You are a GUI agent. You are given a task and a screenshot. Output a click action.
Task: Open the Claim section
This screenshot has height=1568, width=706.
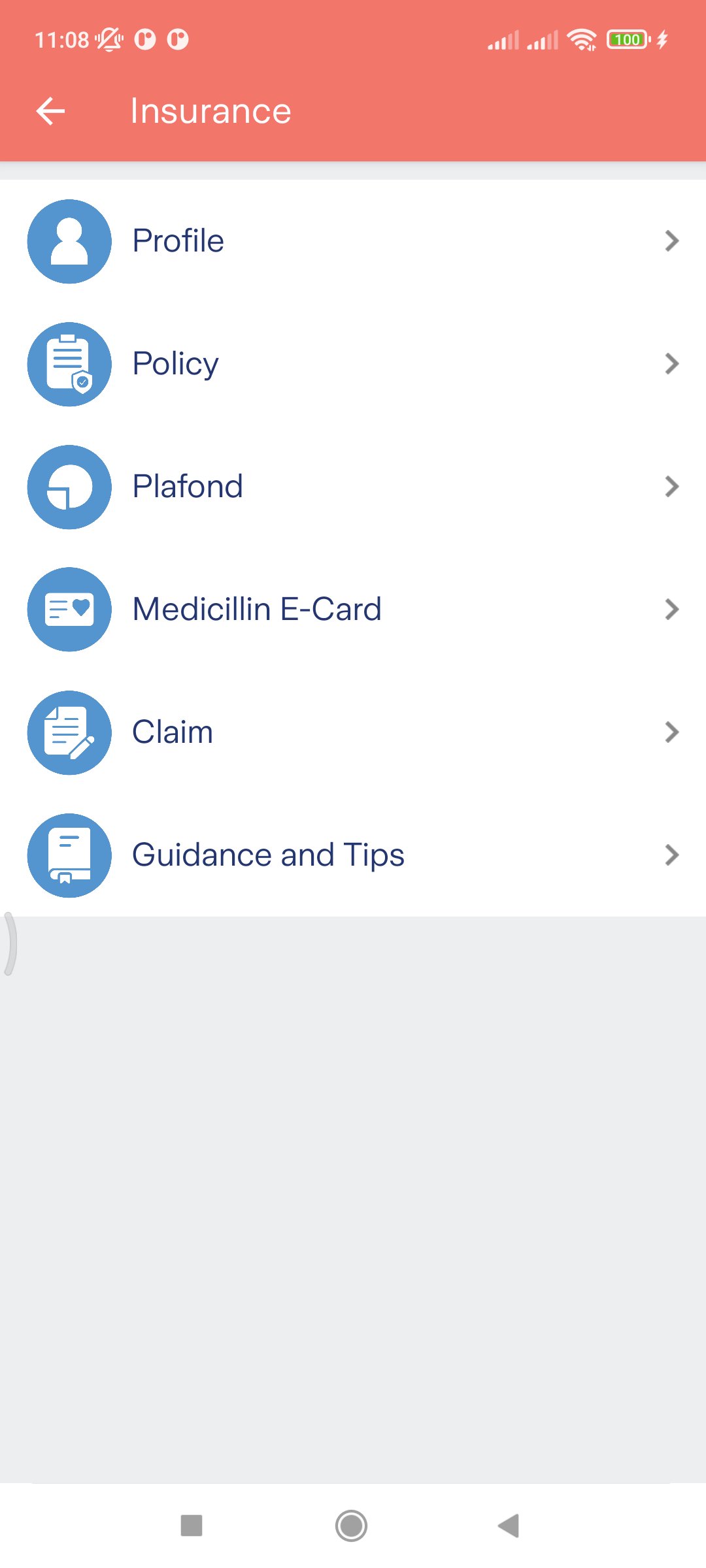click(x=353, y=732)
